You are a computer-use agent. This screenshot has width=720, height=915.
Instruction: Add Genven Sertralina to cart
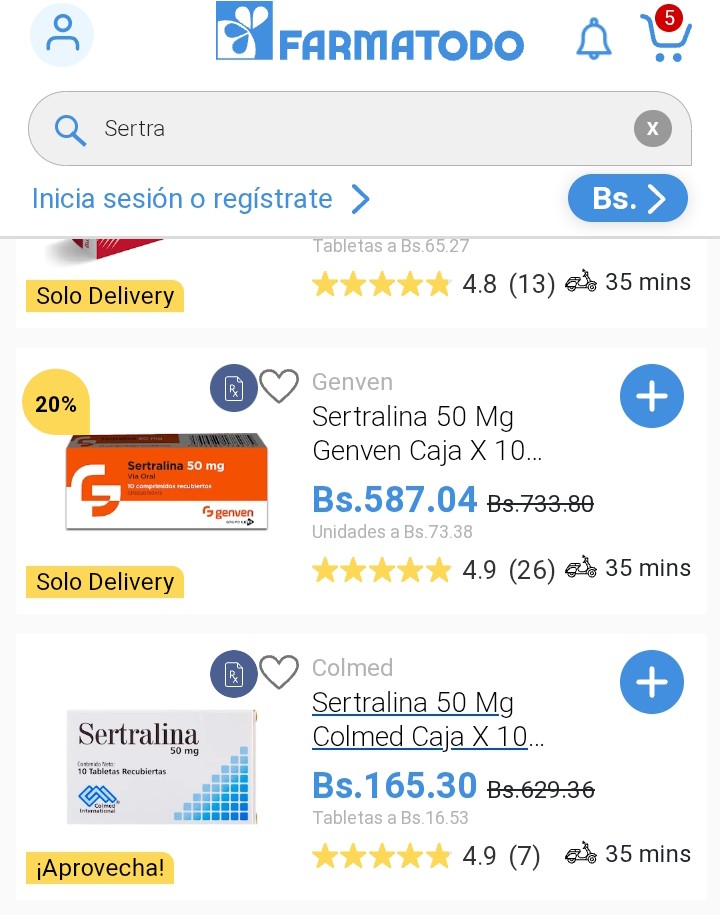click(651, 397)
